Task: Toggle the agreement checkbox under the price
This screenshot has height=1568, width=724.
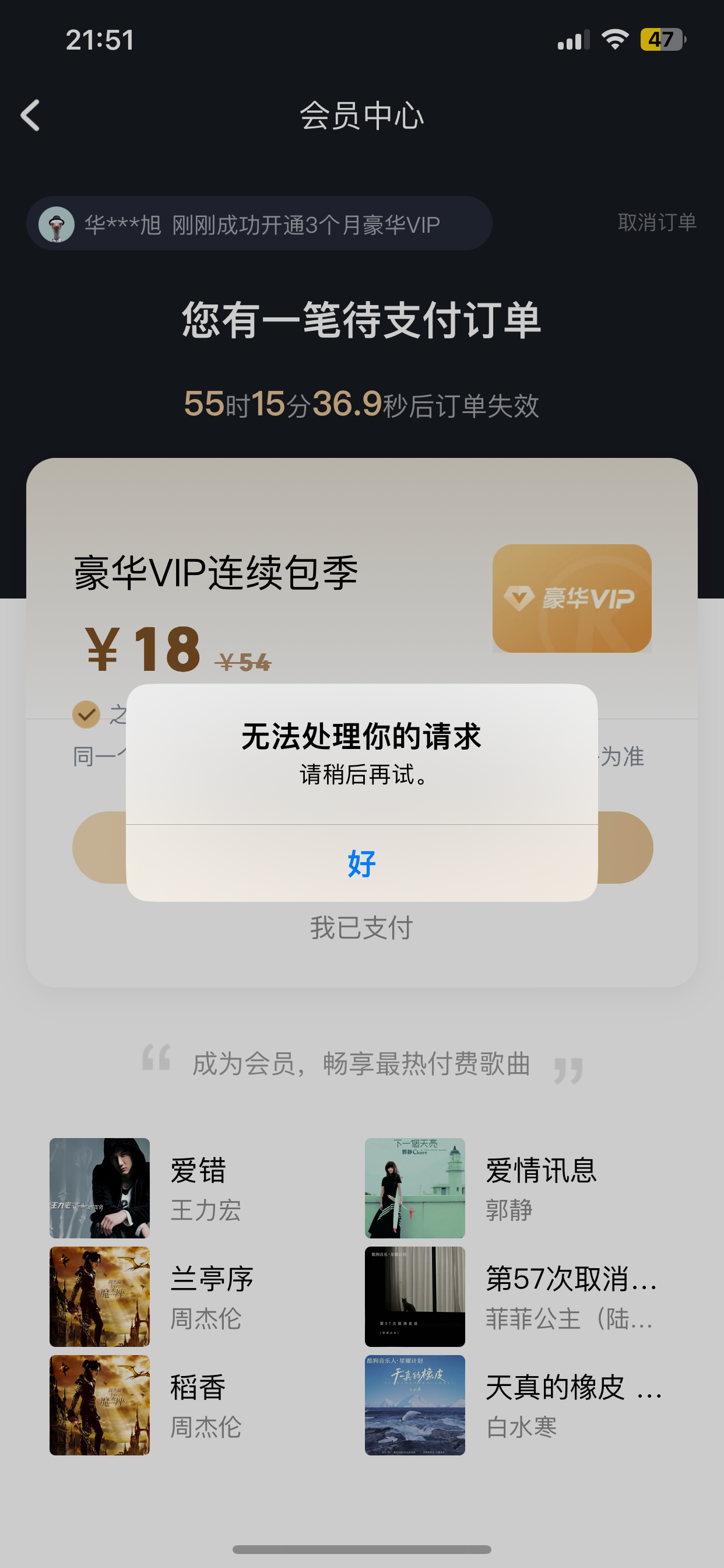Action: pos(86,714)
